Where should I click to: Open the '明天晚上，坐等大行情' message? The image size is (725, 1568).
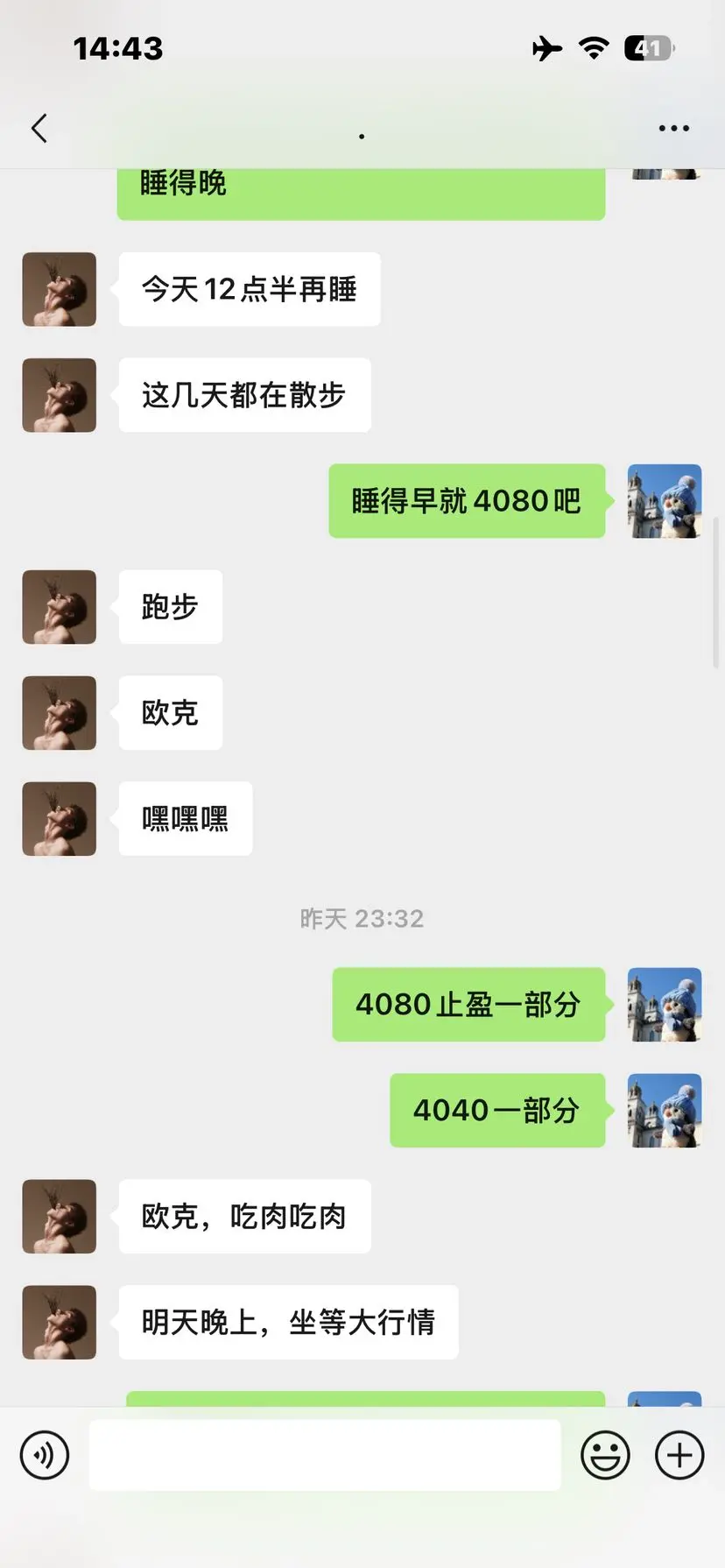tap(288, 1323)
